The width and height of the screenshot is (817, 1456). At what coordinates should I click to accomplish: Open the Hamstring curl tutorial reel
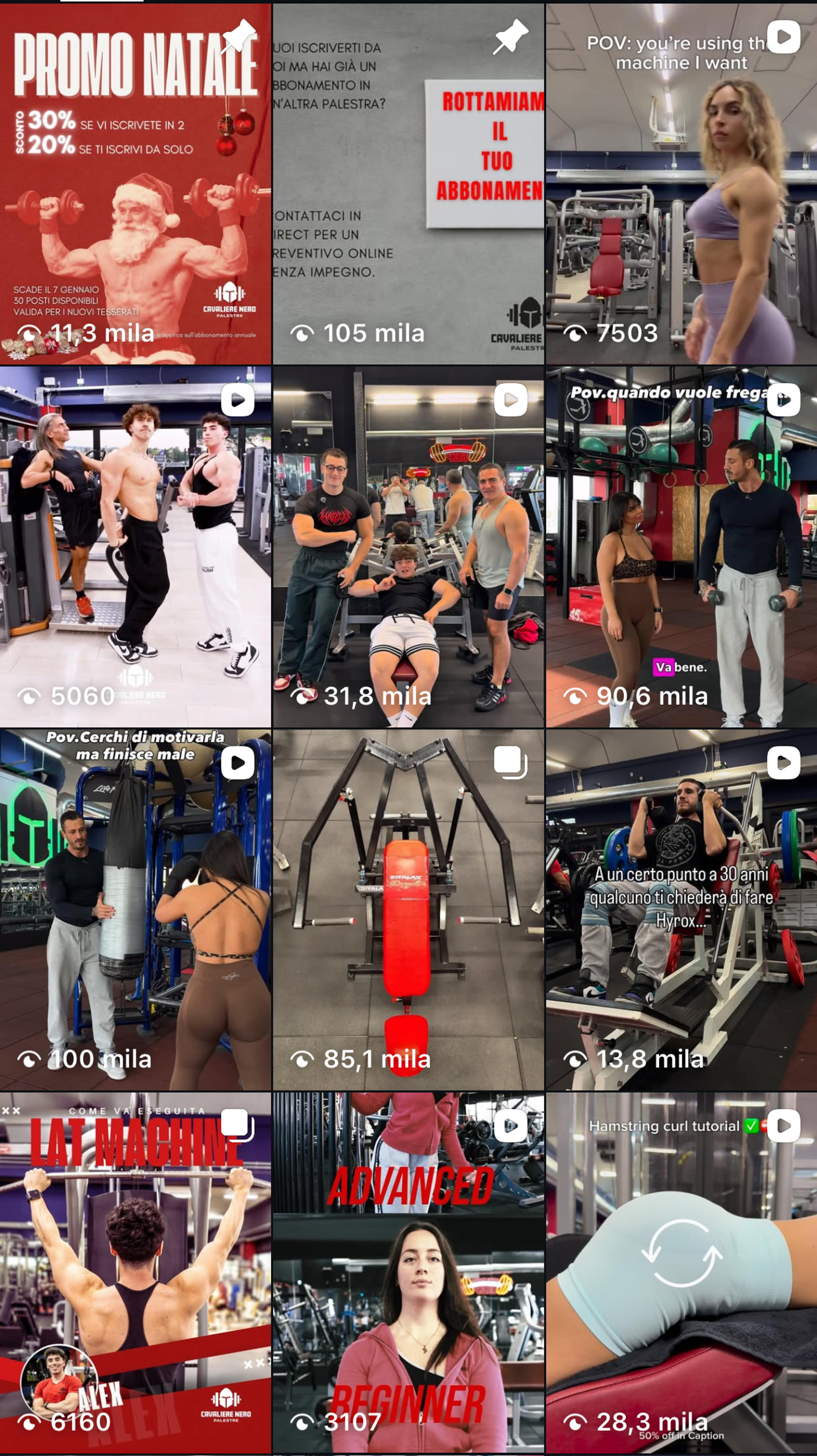(x=681, y=1273)
